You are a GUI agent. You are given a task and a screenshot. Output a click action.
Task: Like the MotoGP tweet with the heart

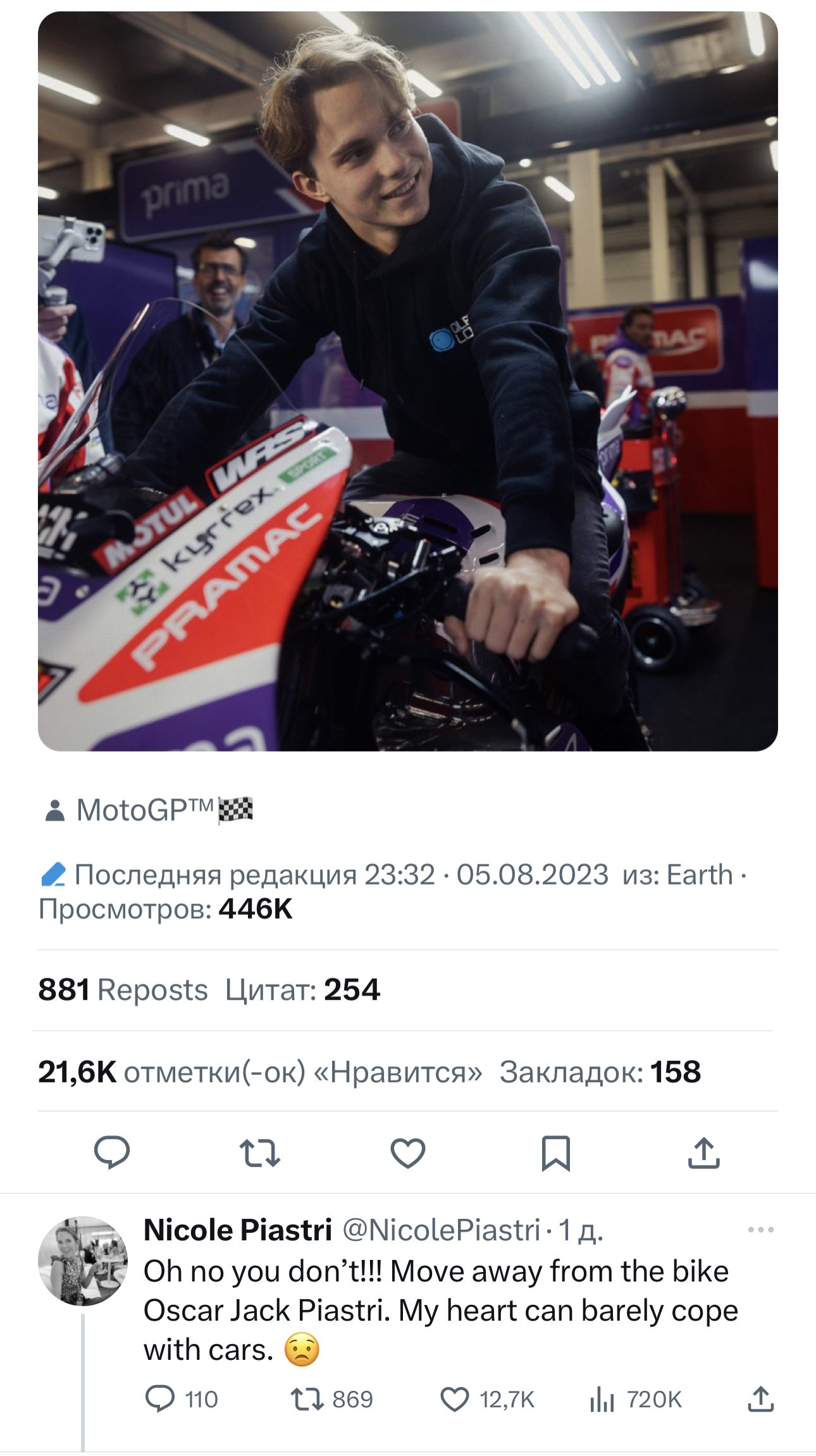(407, 1152)
